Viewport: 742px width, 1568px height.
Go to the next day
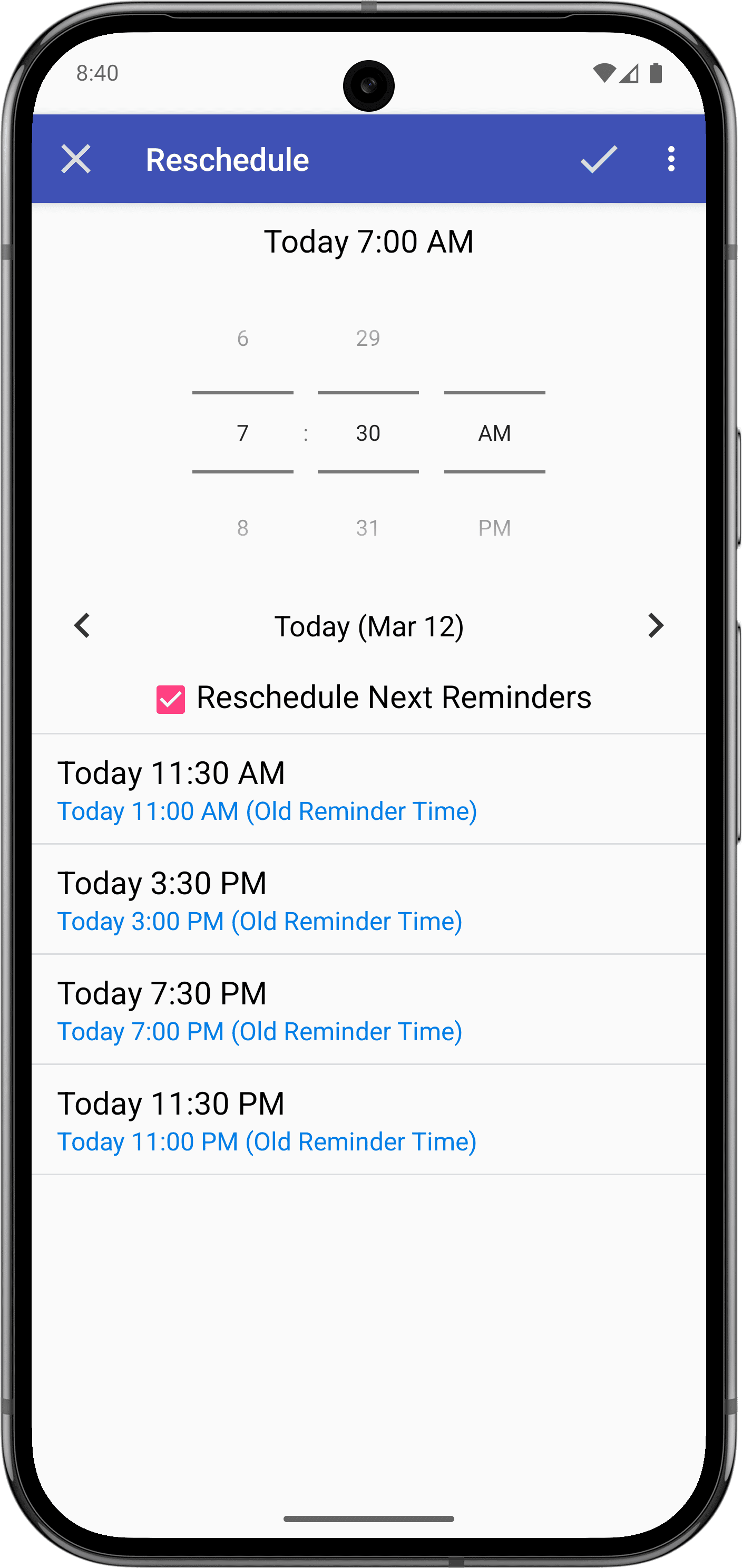[x=656, y=626]
